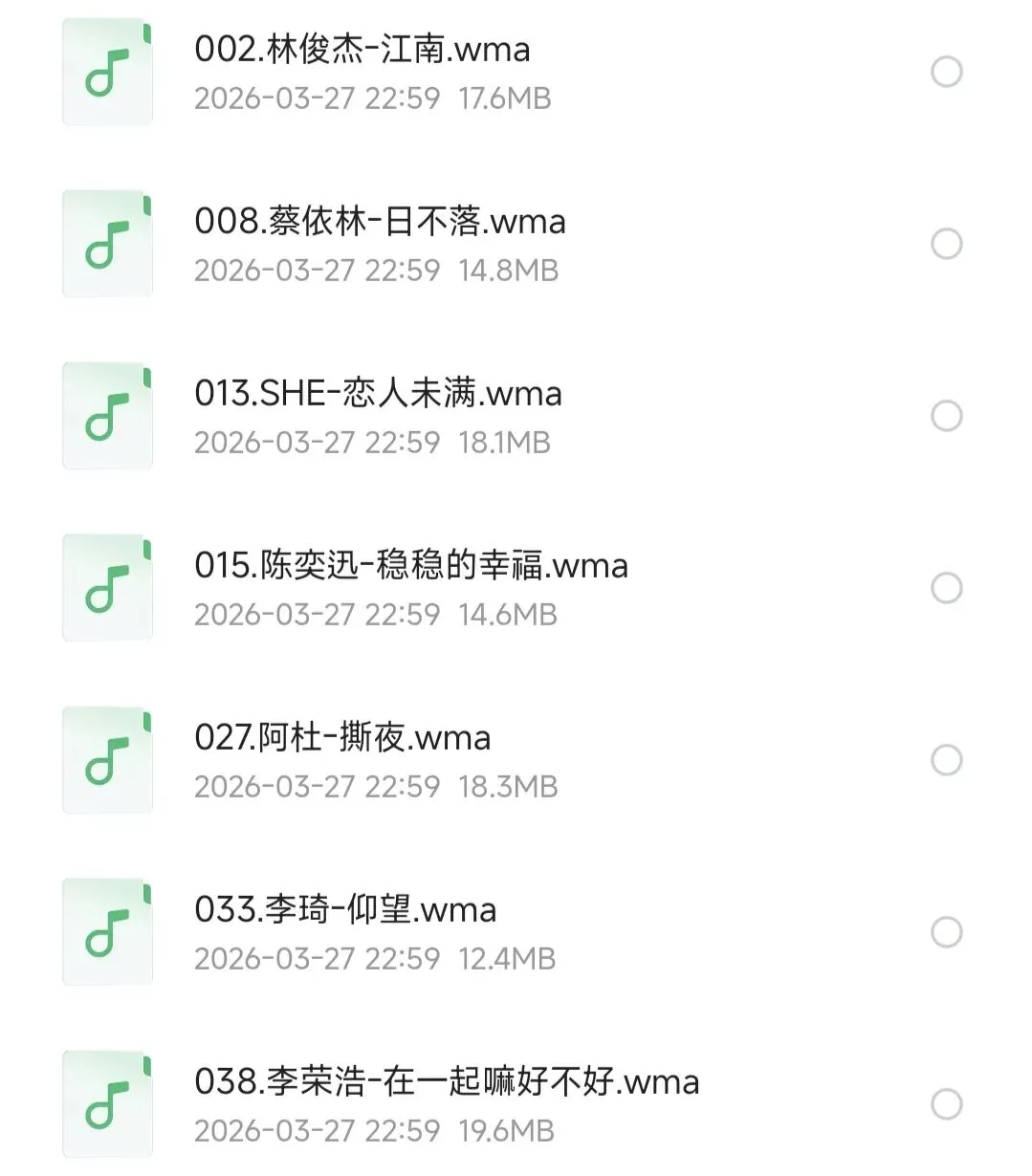Select the radio button for 033.李琦-仰望.wma

coord(946,932)
